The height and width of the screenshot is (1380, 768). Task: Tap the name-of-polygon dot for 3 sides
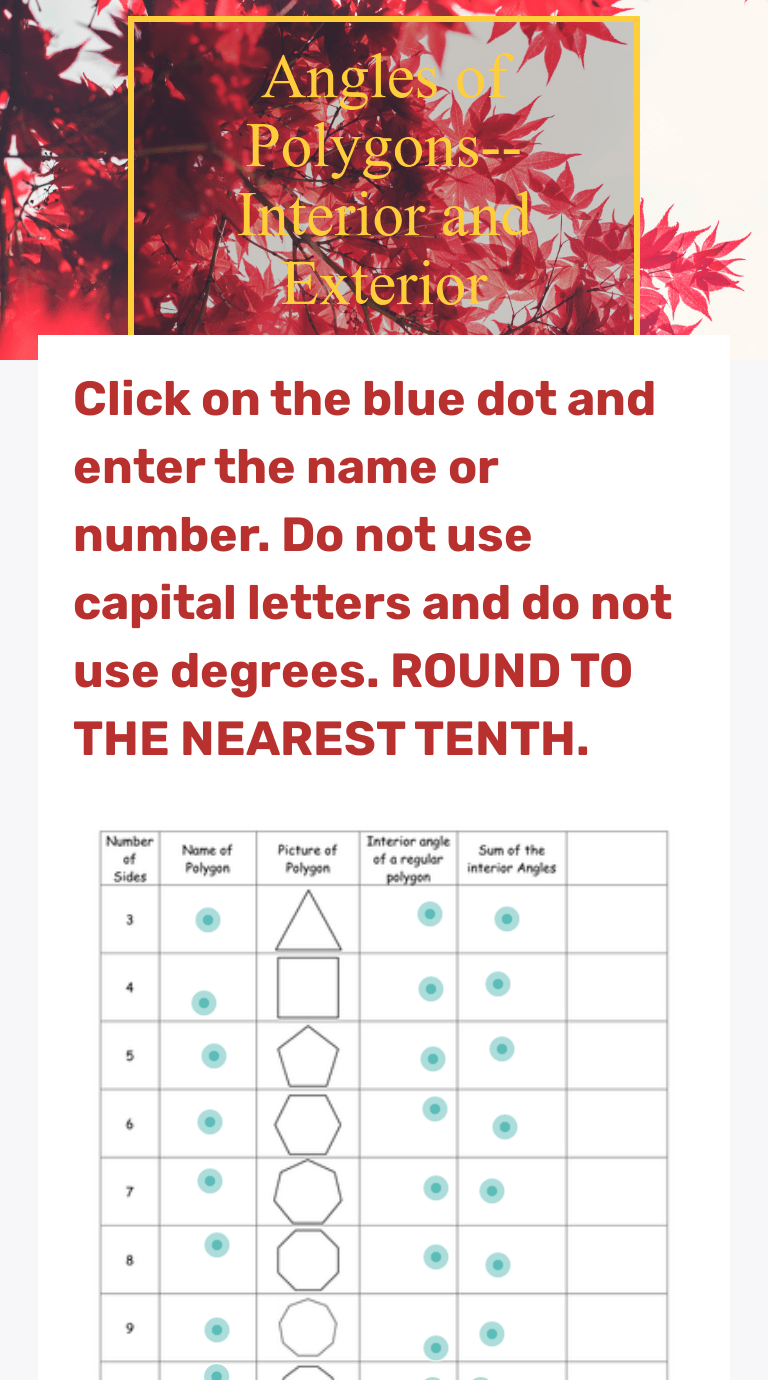pos(208,920)
